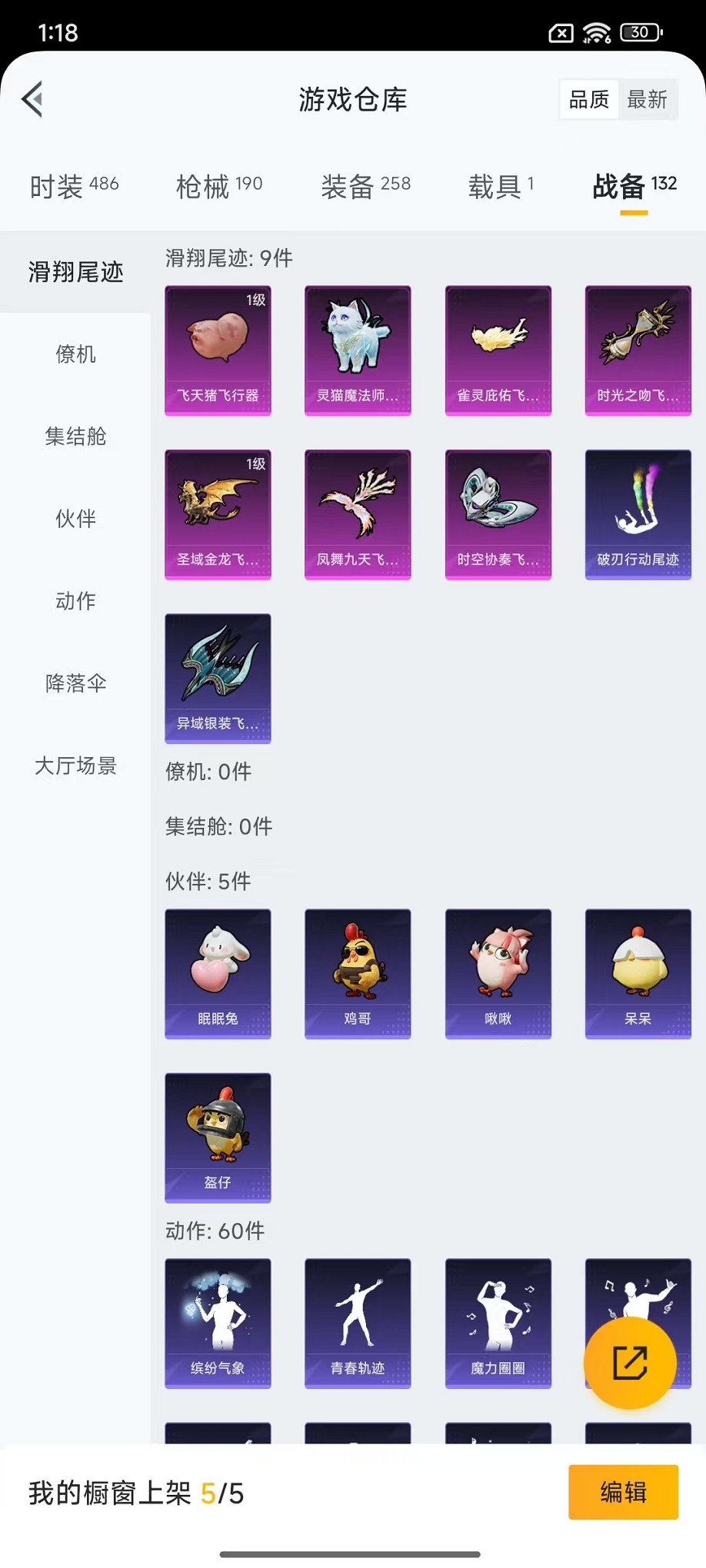Select 集结舱 in the side menu
The width and height of the screenshot is (706, 1568).
click(x=75, y=437)
